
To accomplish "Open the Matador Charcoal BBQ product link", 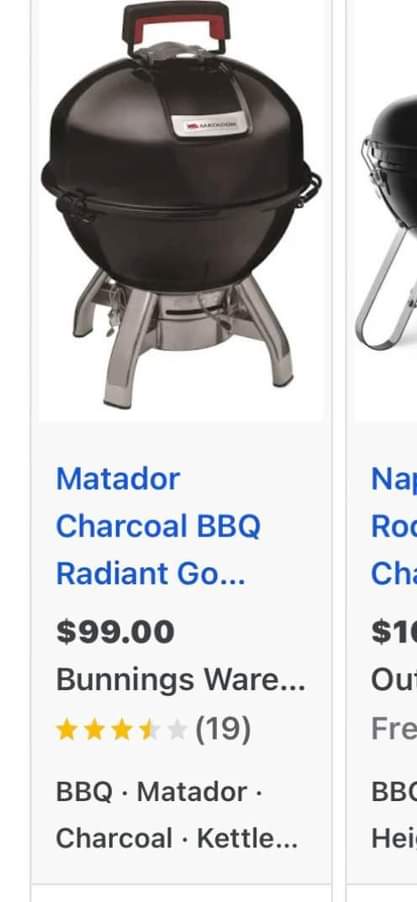I will tap(158, 526).
